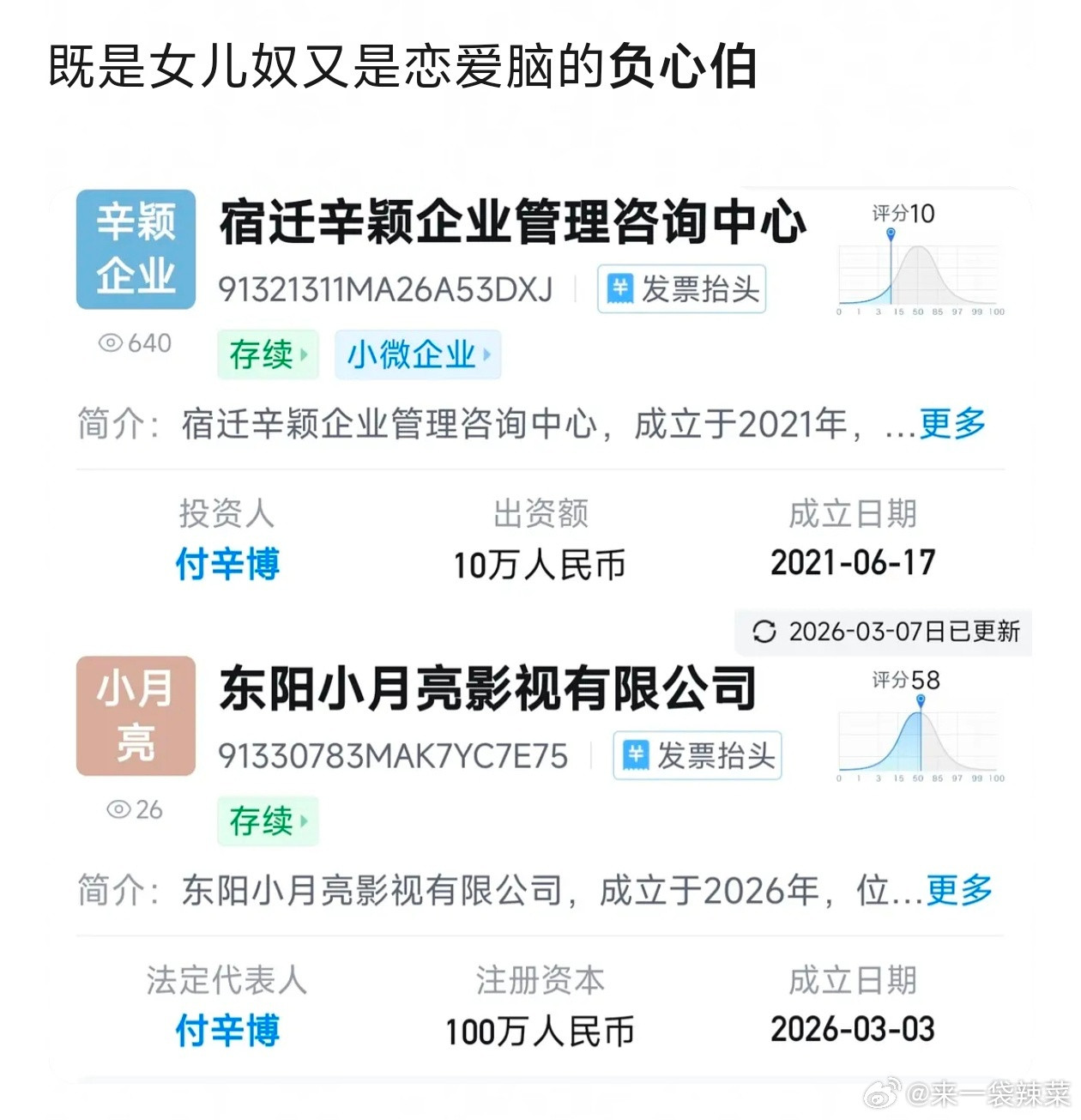Open 更多 for 东阳小月亮 company intro

click(x=957, y=891)
